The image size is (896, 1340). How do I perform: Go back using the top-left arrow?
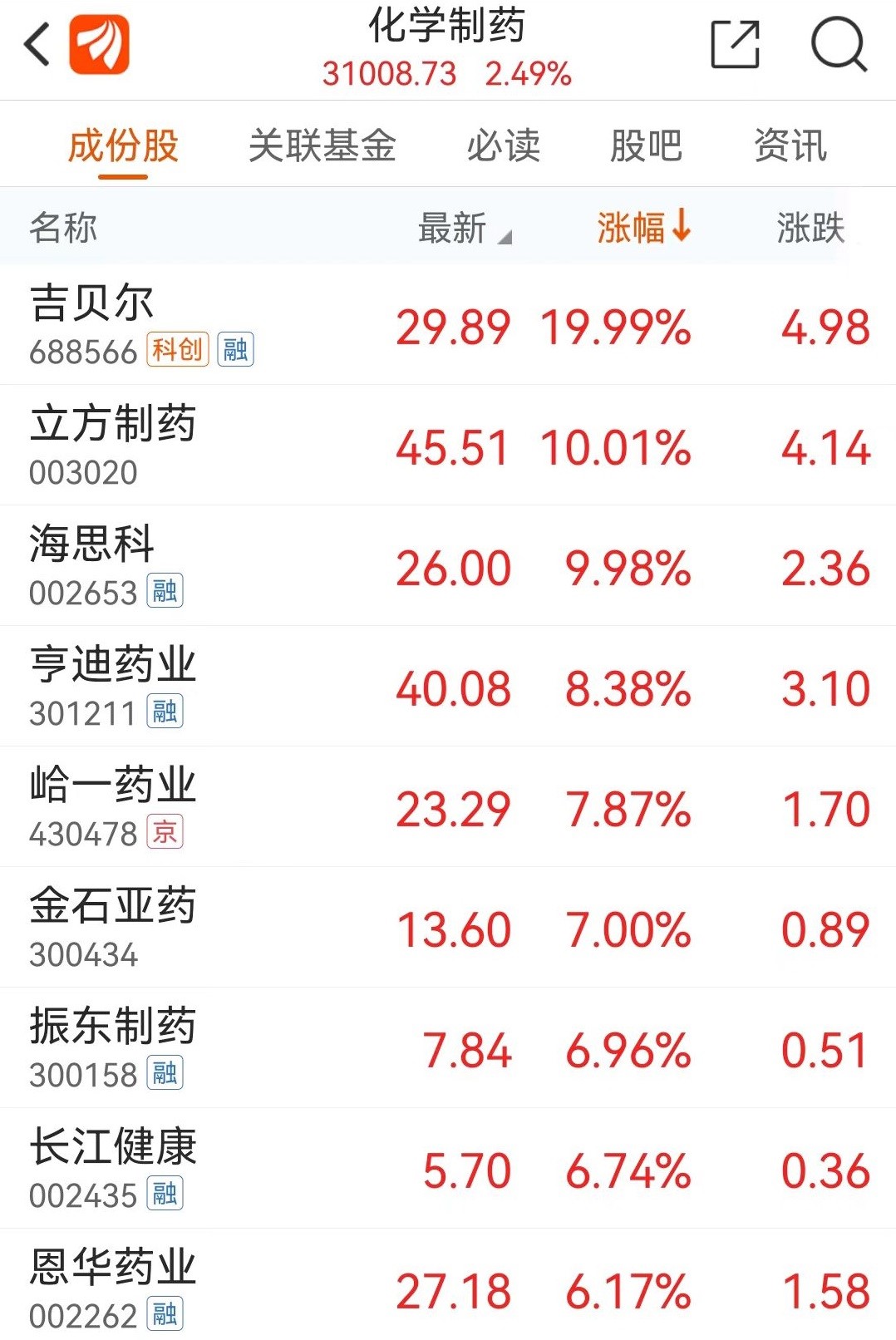(37, 45)
